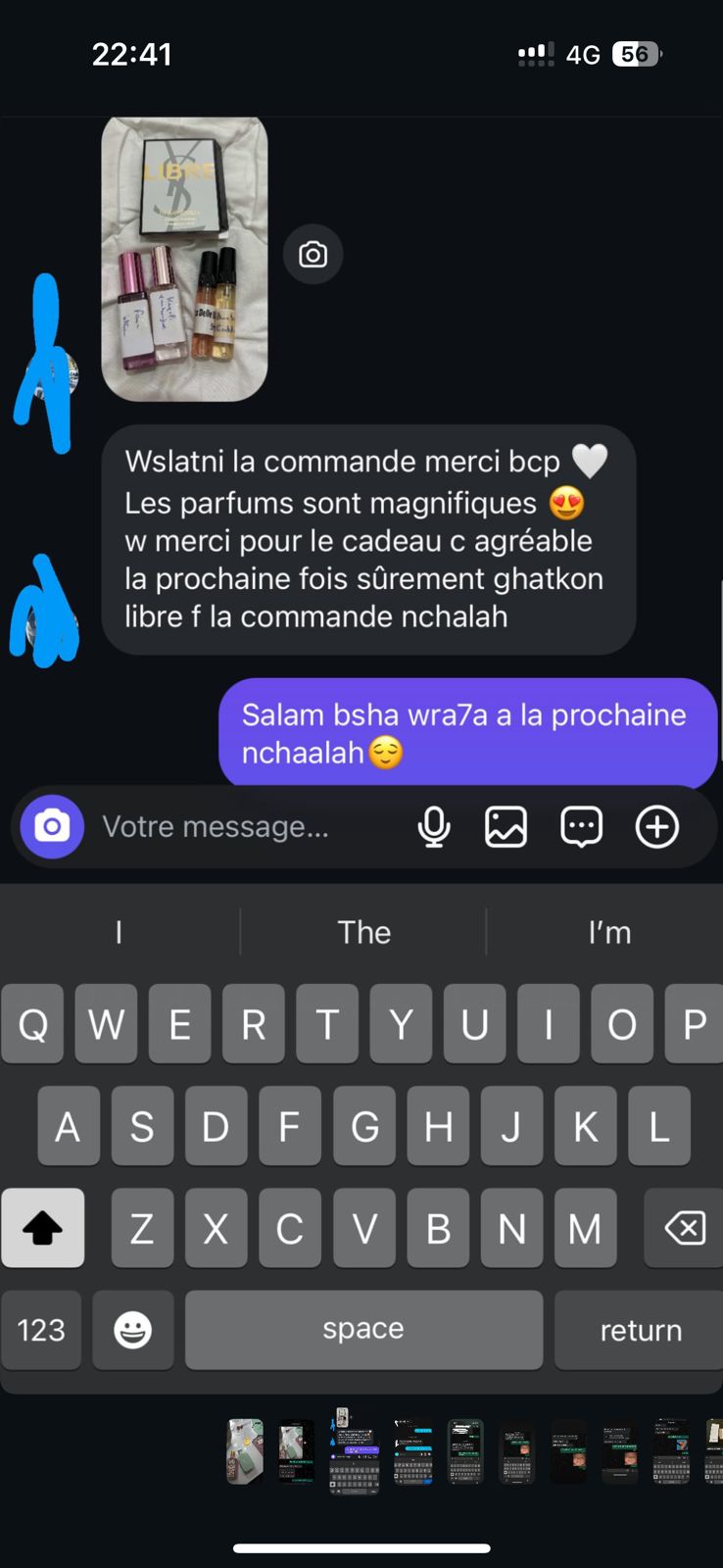Open the perfume photo in the chat
The height and width of the screenshot is (1568, 723).
184,259
